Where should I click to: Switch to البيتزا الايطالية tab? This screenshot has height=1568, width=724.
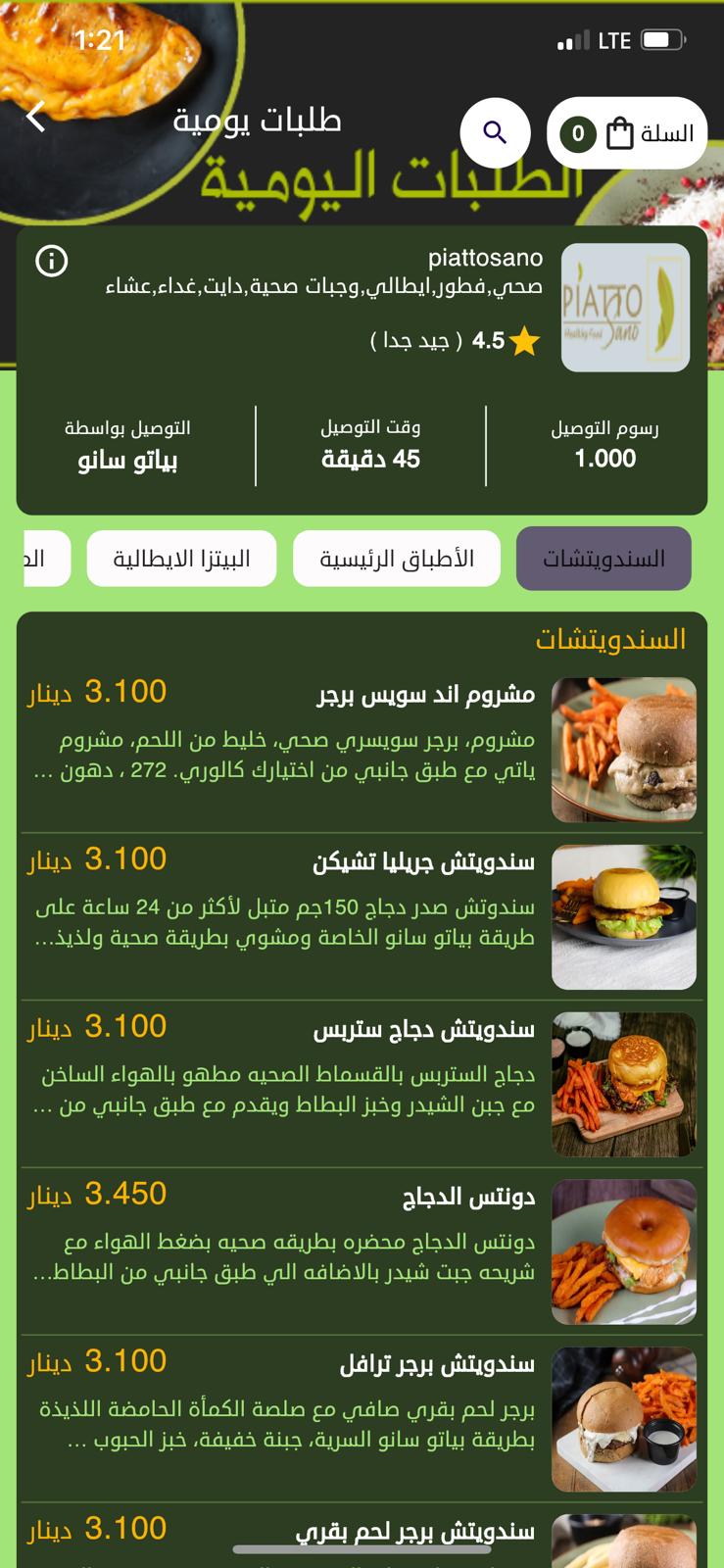click(x=181, y=559)
